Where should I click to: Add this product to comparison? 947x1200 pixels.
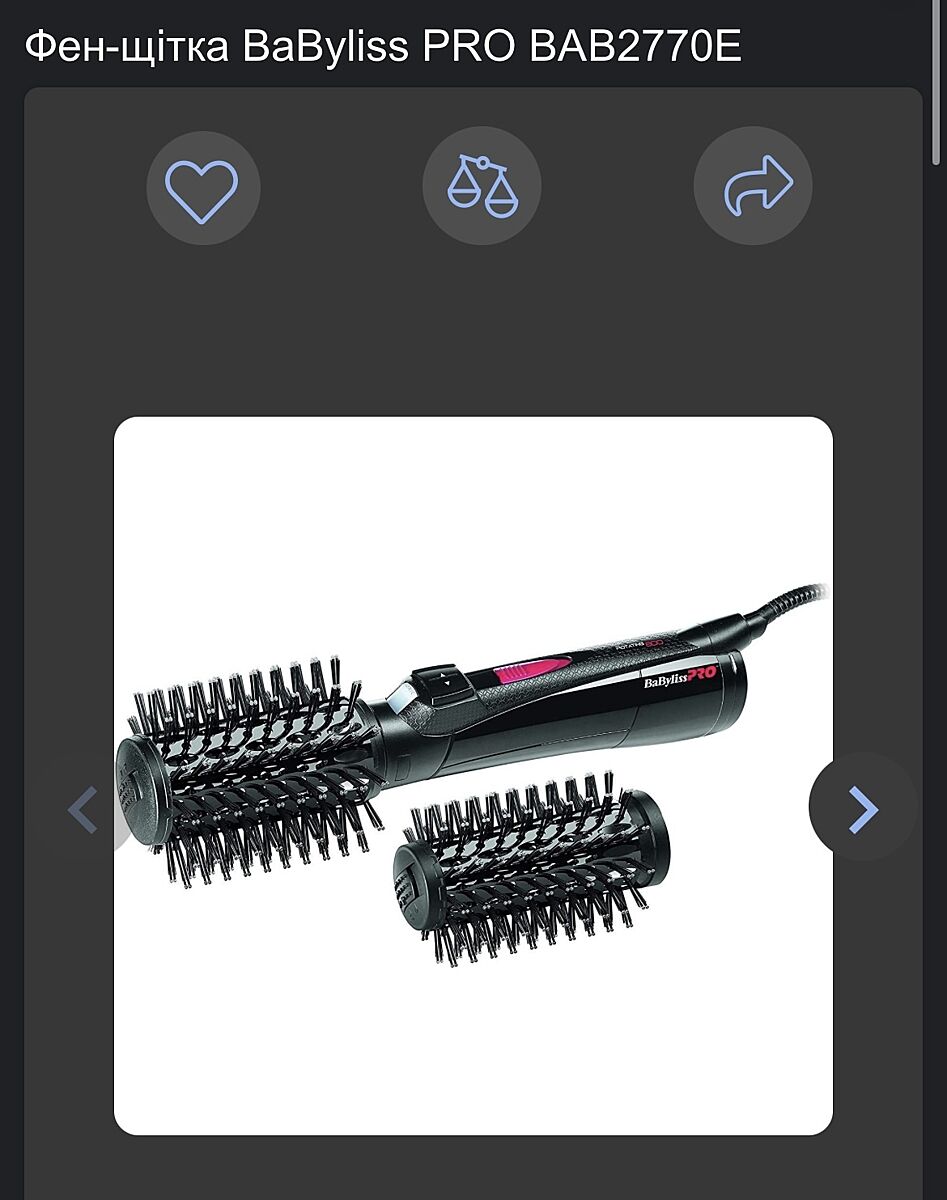click(x=481, y=187)
